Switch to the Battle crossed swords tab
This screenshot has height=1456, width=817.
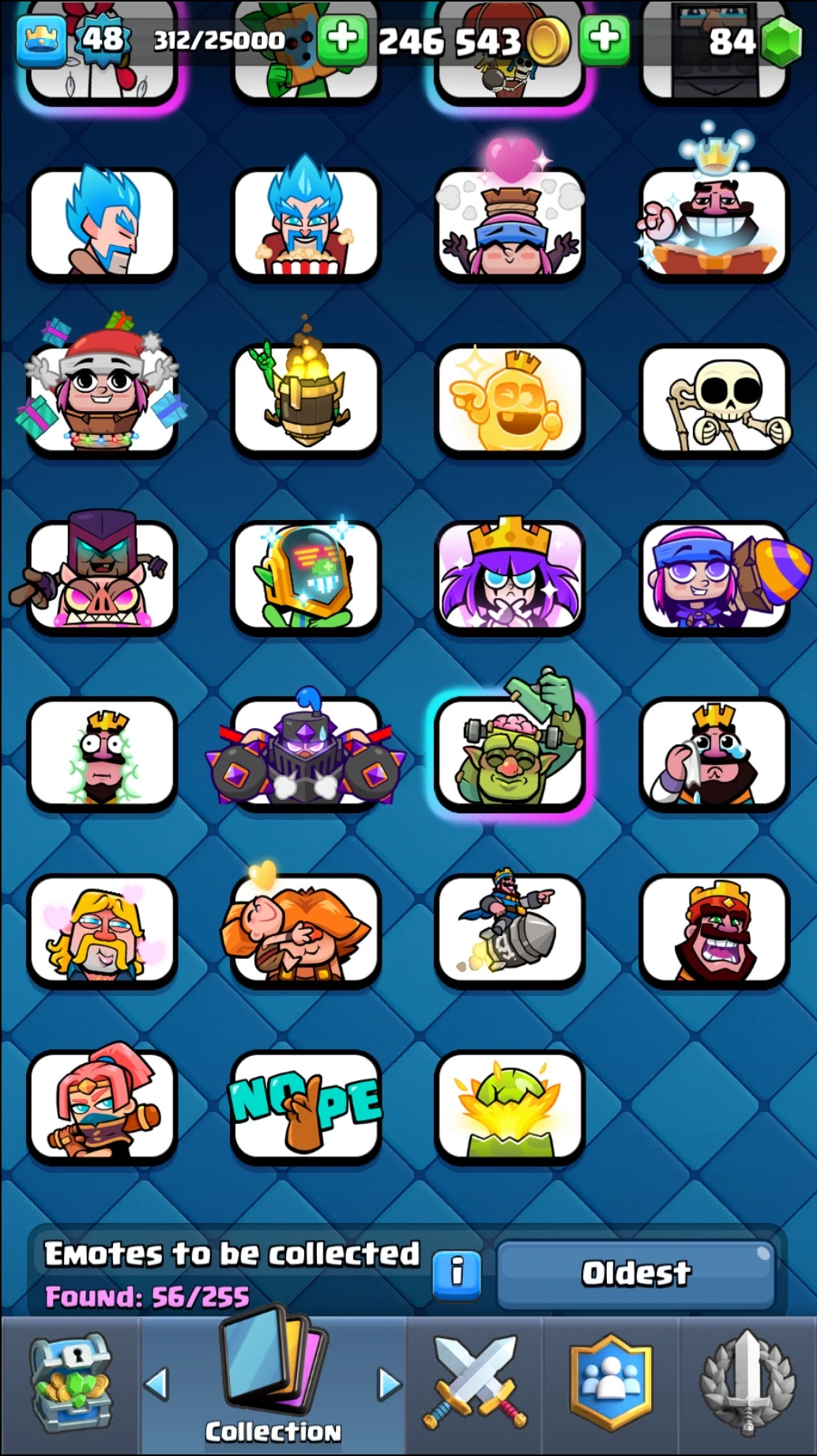pyautogui.click(x=475, y=1385)
